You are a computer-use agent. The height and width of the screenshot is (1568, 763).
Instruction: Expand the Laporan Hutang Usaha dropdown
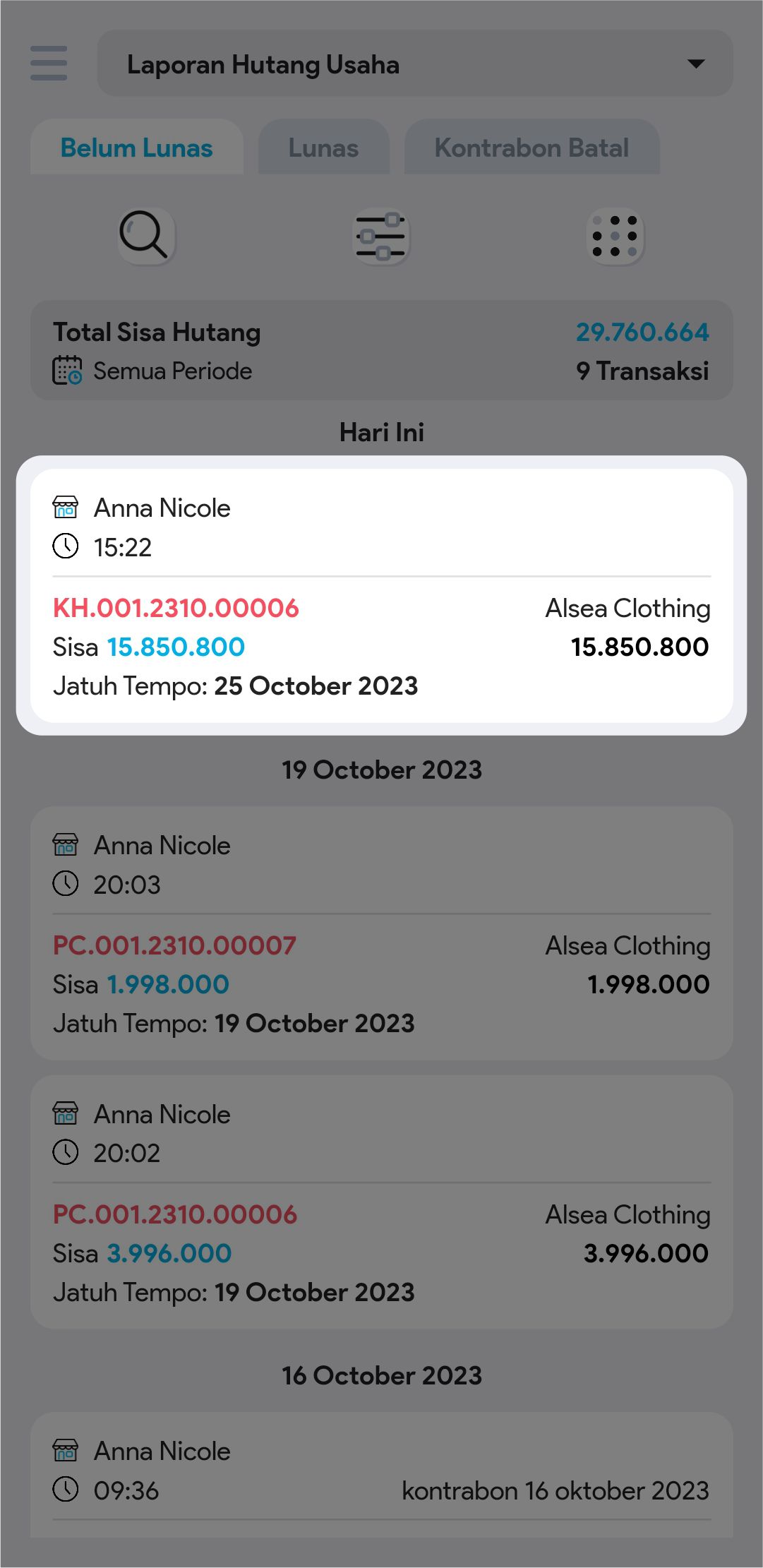pos(414,64)
